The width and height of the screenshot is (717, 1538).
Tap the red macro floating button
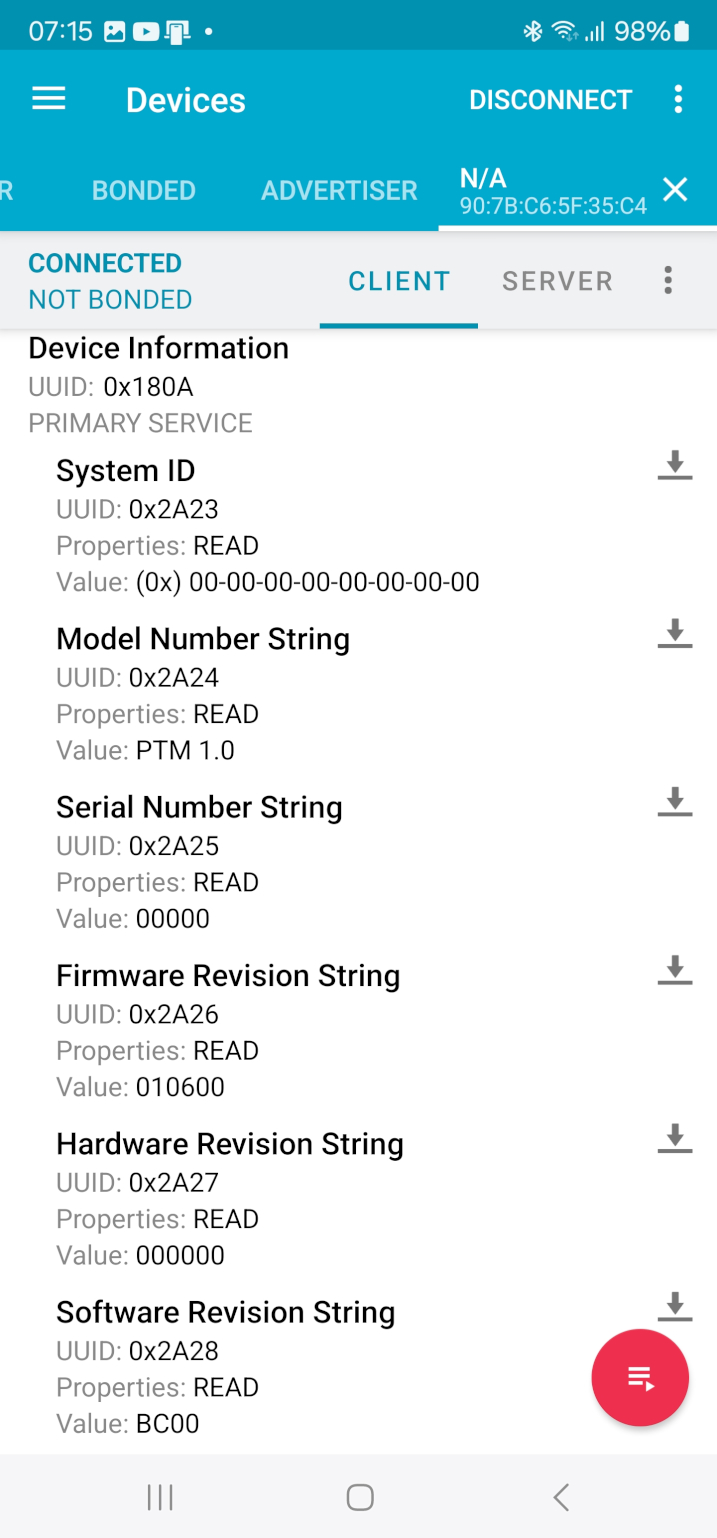[x=640, y=1377]
